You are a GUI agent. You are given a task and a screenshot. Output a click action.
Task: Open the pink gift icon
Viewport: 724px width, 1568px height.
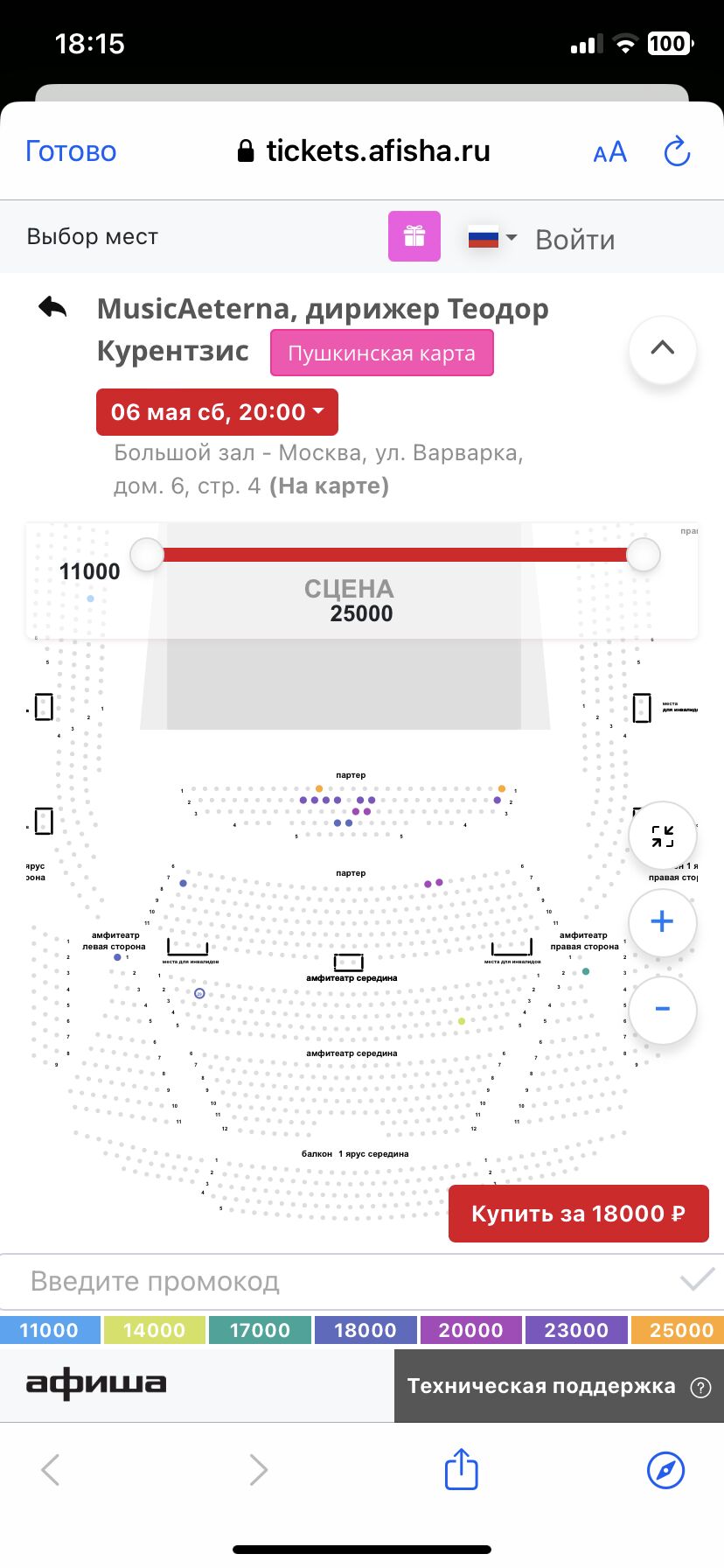[x=414, y=236]
